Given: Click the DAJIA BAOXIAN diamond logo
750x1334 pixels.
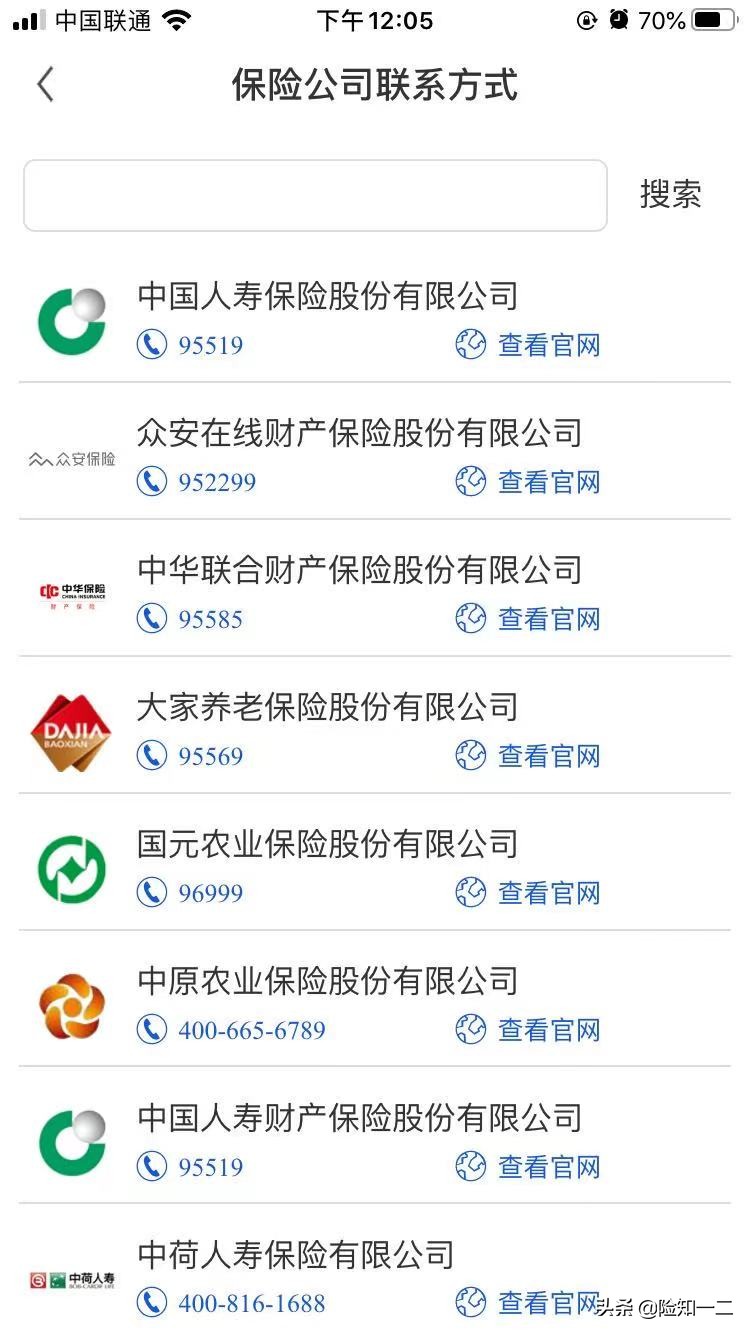Looking at the screenshot, I should (70, 730).
